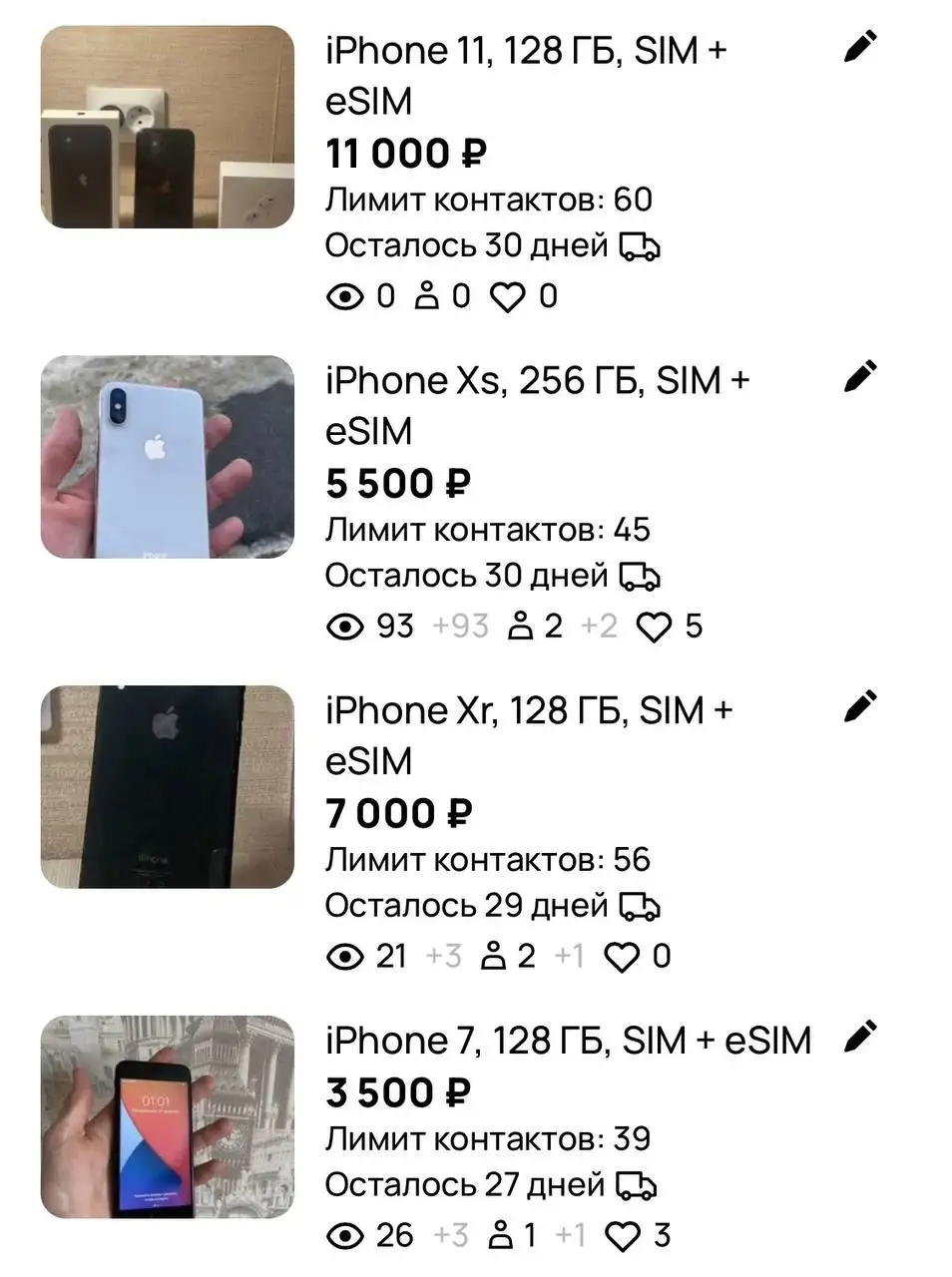
Task: Toggle the heart on iPhone Xs listing
Action: [x=658, y=627]
